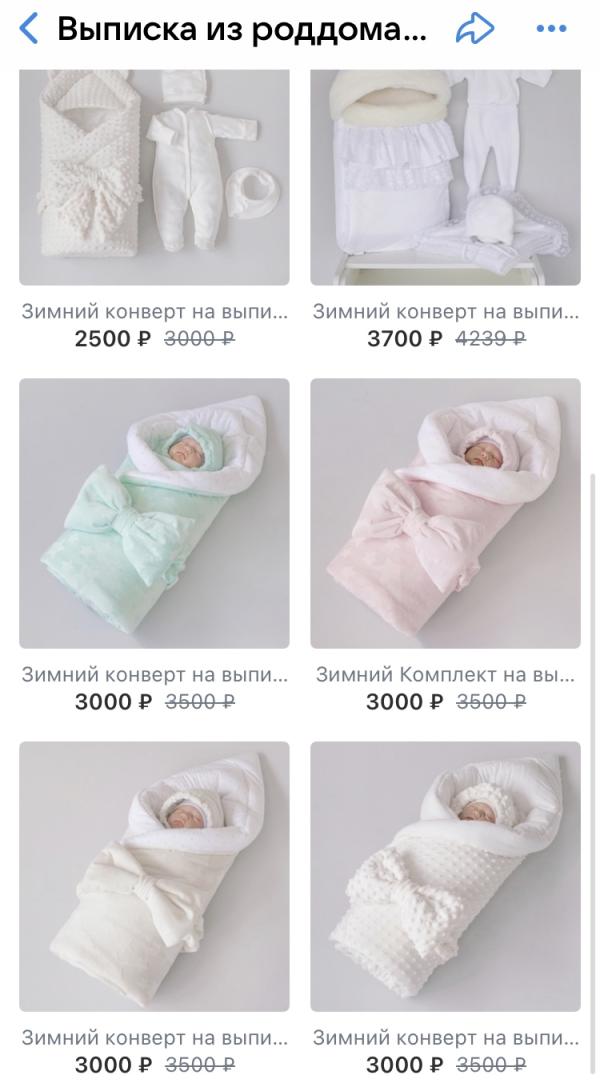The width and height of the screenshot is (600, 1086).
Task: Open the mint green winter envelope product
Action: (154, 513)
